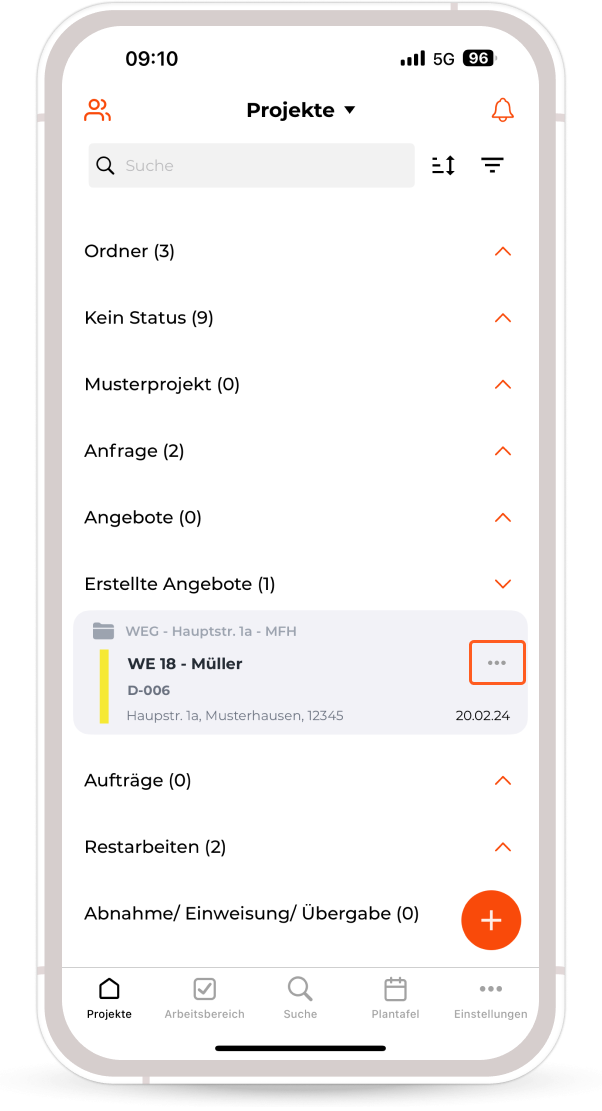Expand the Aufträge (0) section
Screen dimensions: 602x1111
tap(503, 781)
